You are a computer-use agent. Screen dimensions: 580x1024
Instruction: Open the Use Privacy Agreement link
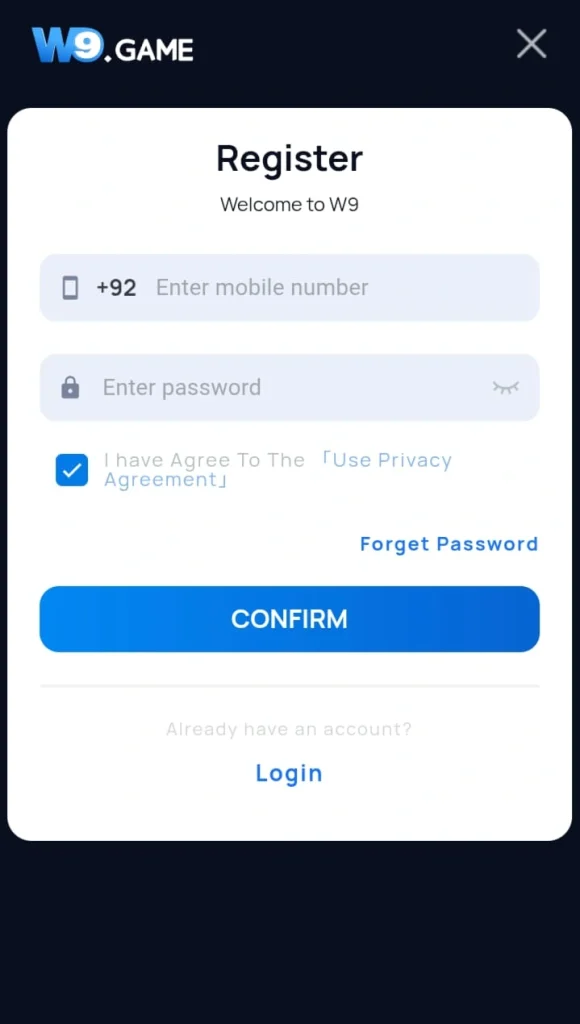click(x=278, y=470)
